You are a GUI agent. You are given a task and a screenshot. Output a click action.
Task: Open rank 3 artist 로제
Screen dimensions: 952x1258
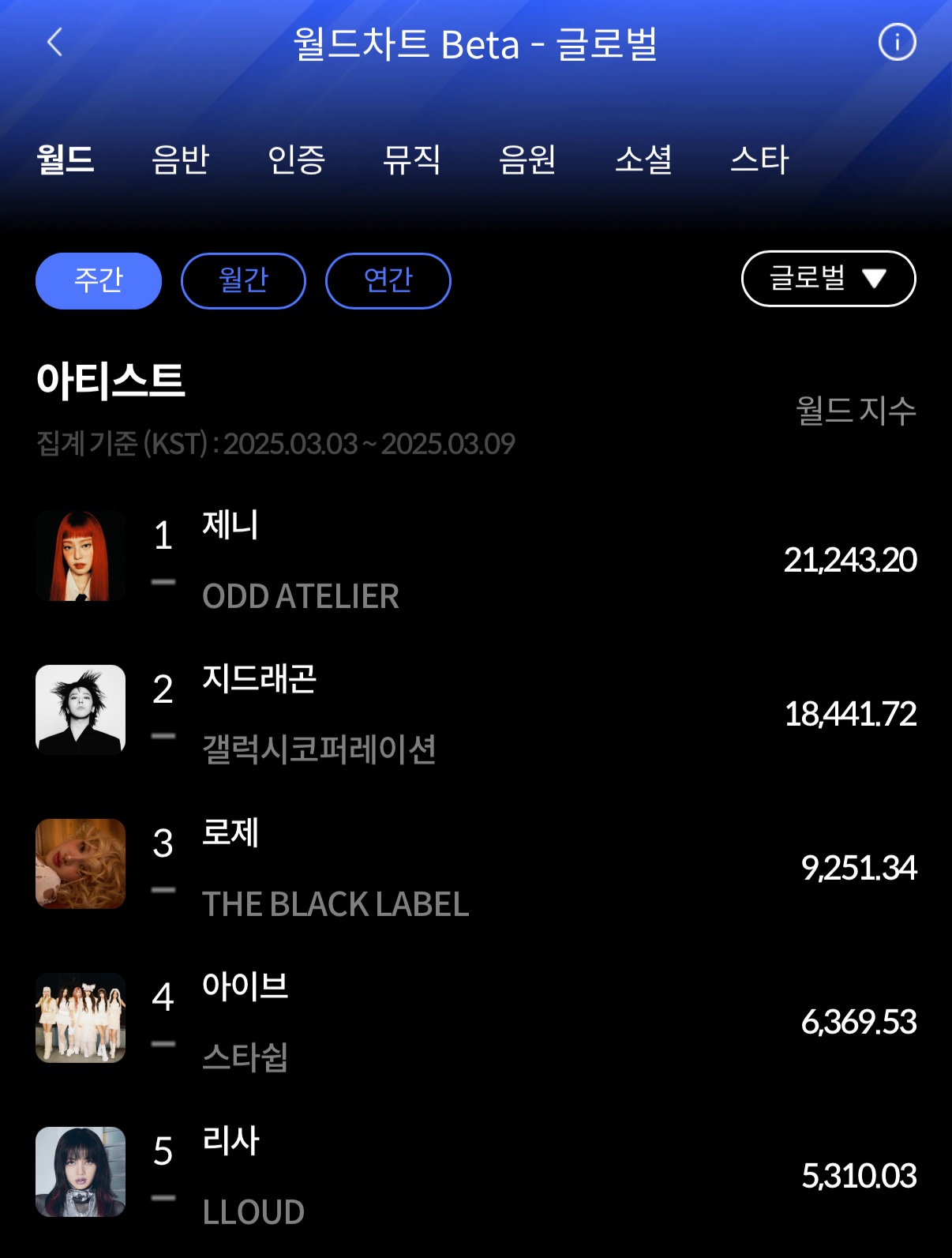tap(231, 833)
